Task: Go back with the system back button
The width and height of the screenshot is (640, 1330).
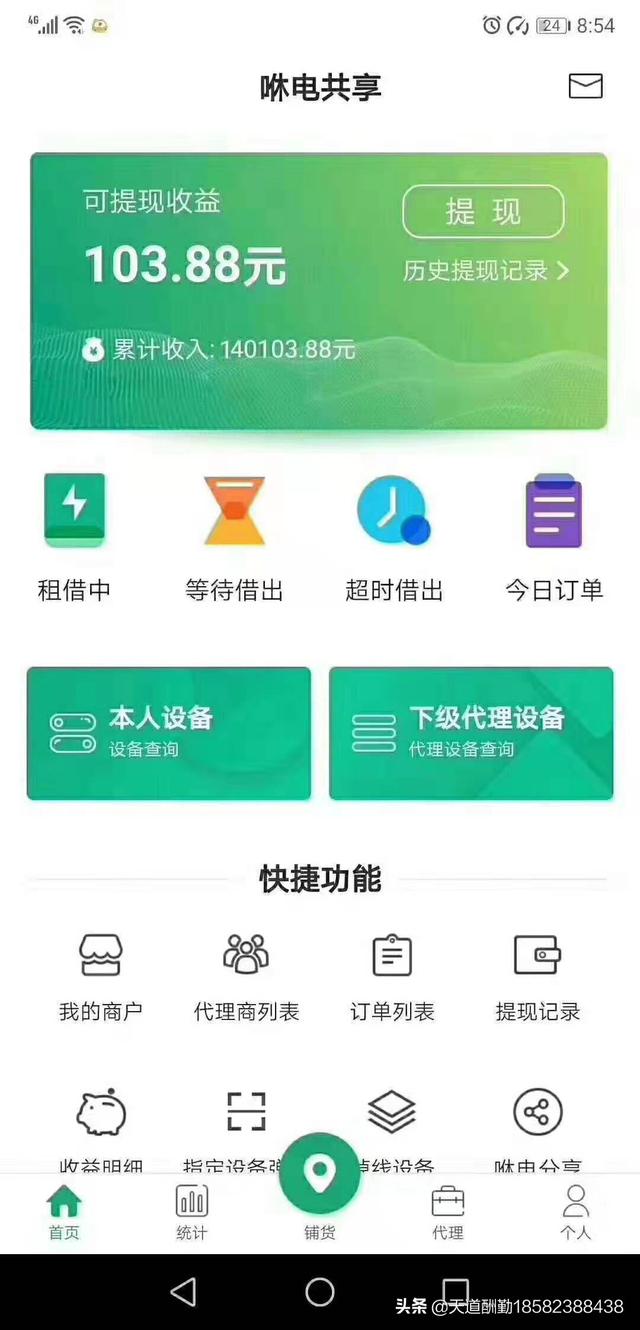Action: (x=184, y=1292)
